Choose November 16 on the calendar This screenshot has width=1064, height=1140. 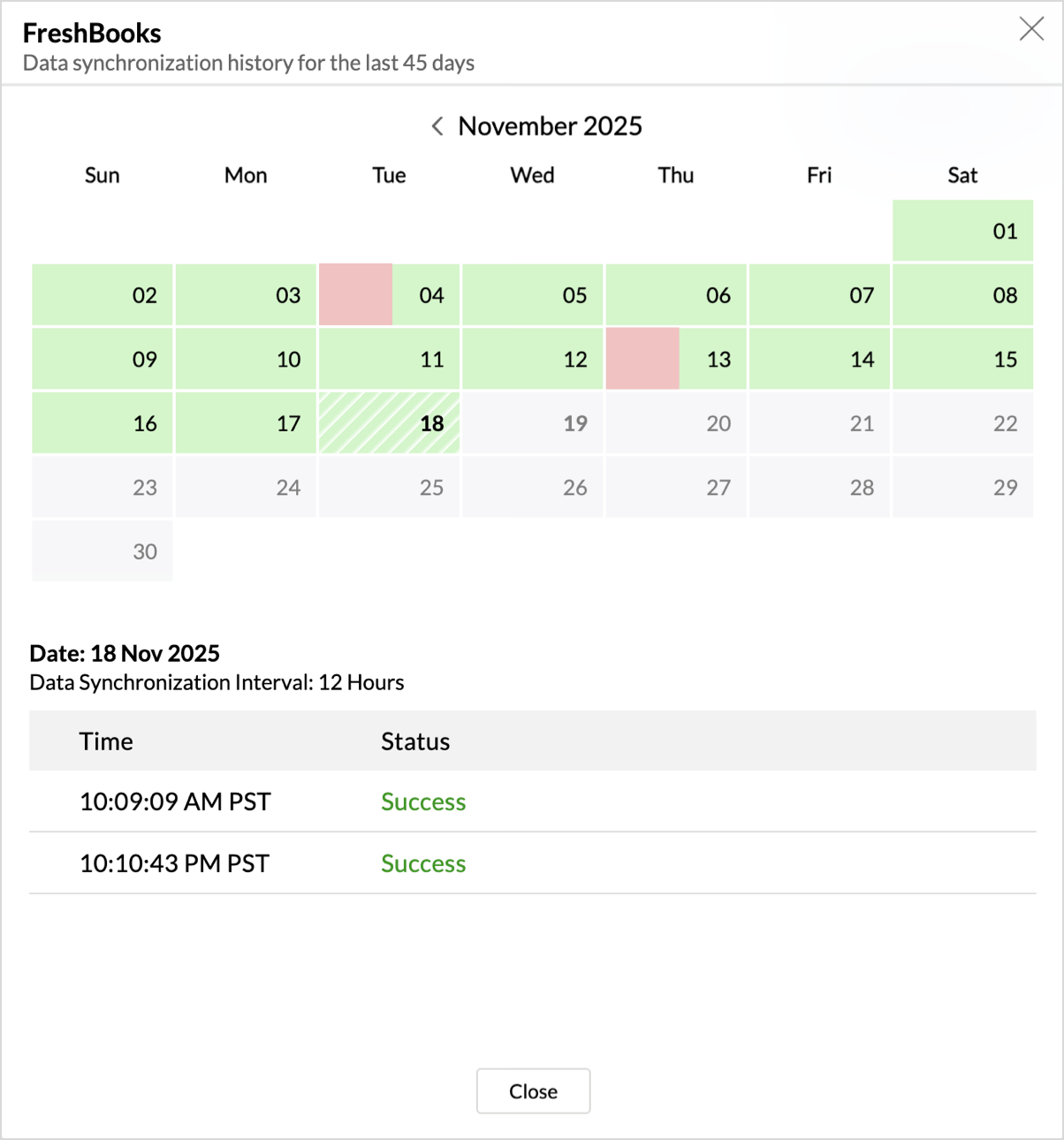(103, 423)
